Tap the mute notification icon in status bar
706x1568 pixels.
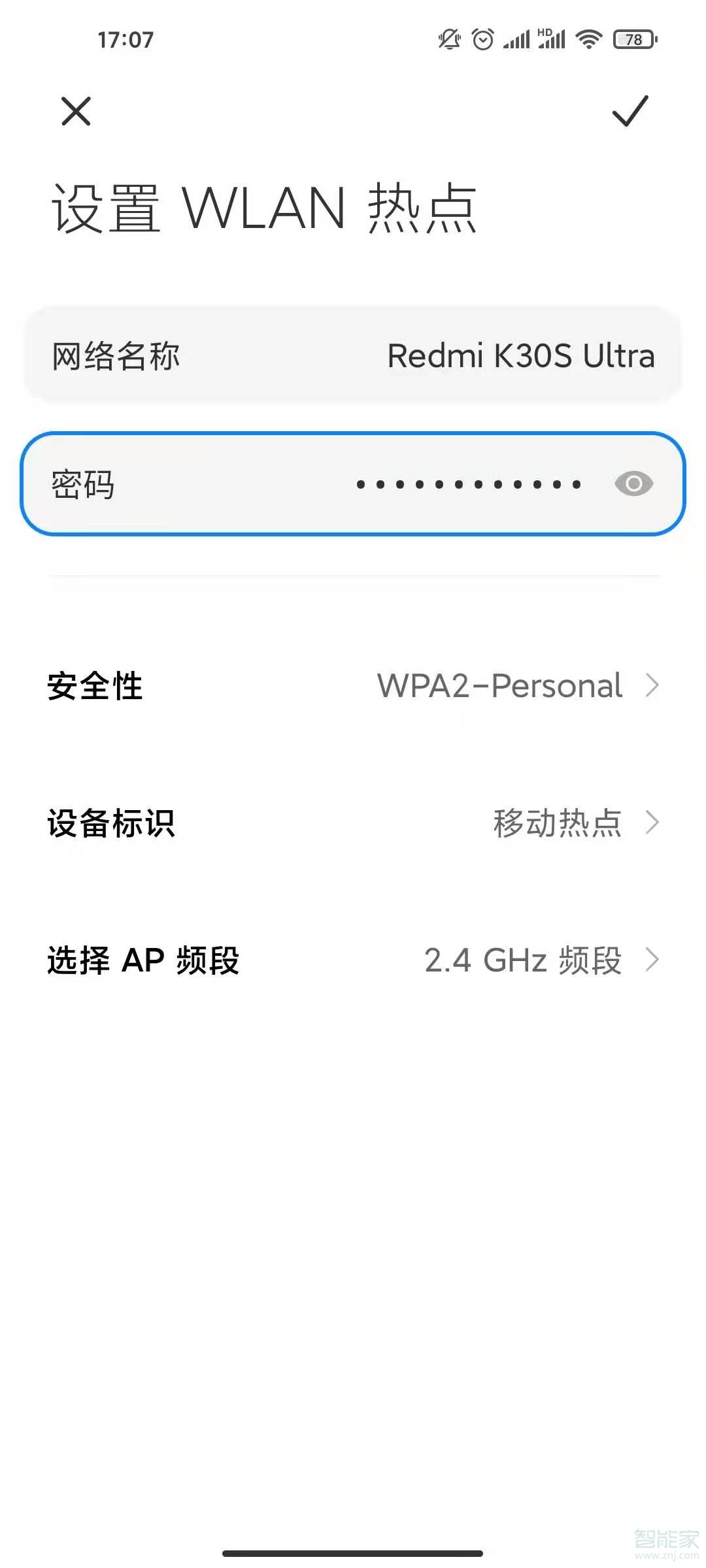pyautogui.click(x=448, y=39)
